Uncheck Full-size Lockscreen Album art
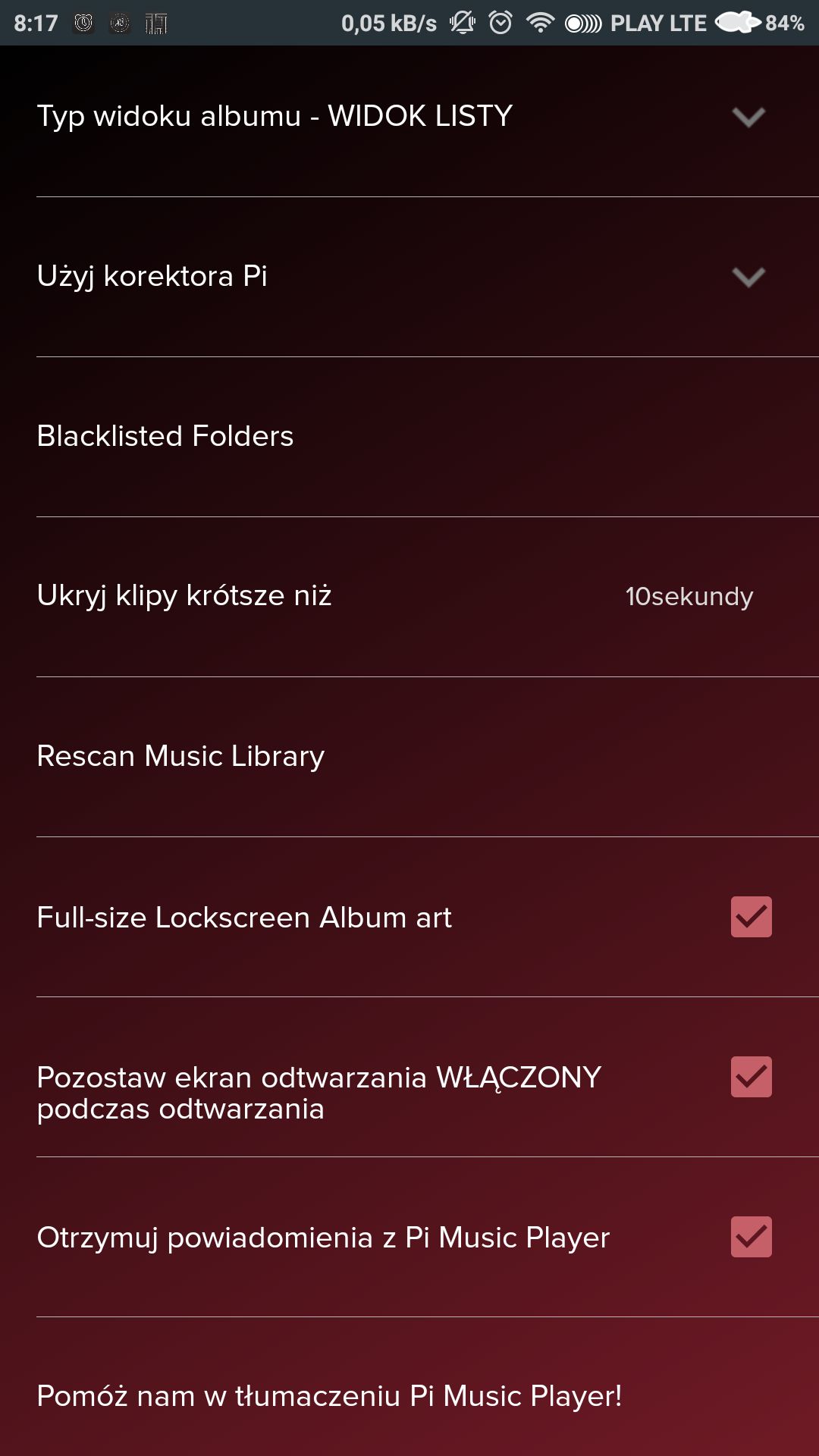 pos(751,917)
